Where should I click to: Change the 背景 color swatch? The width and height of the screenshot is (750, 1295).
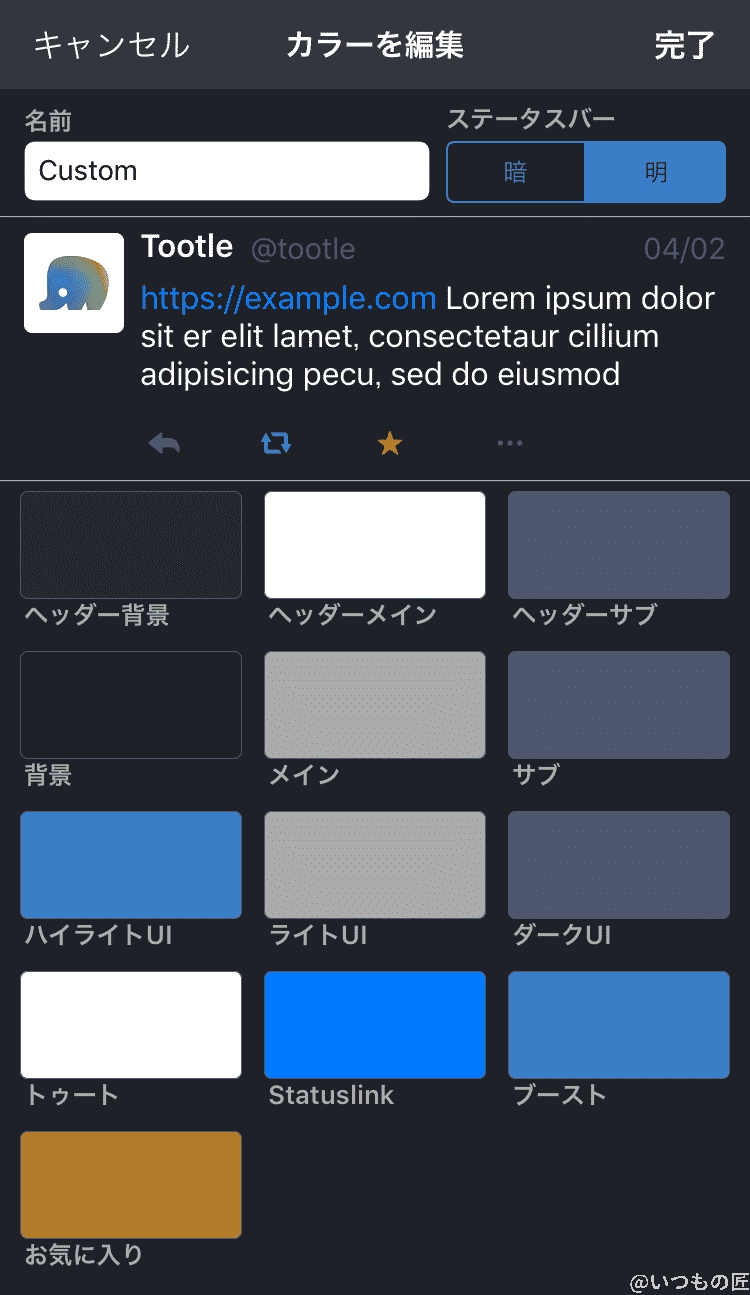[131, 705]
